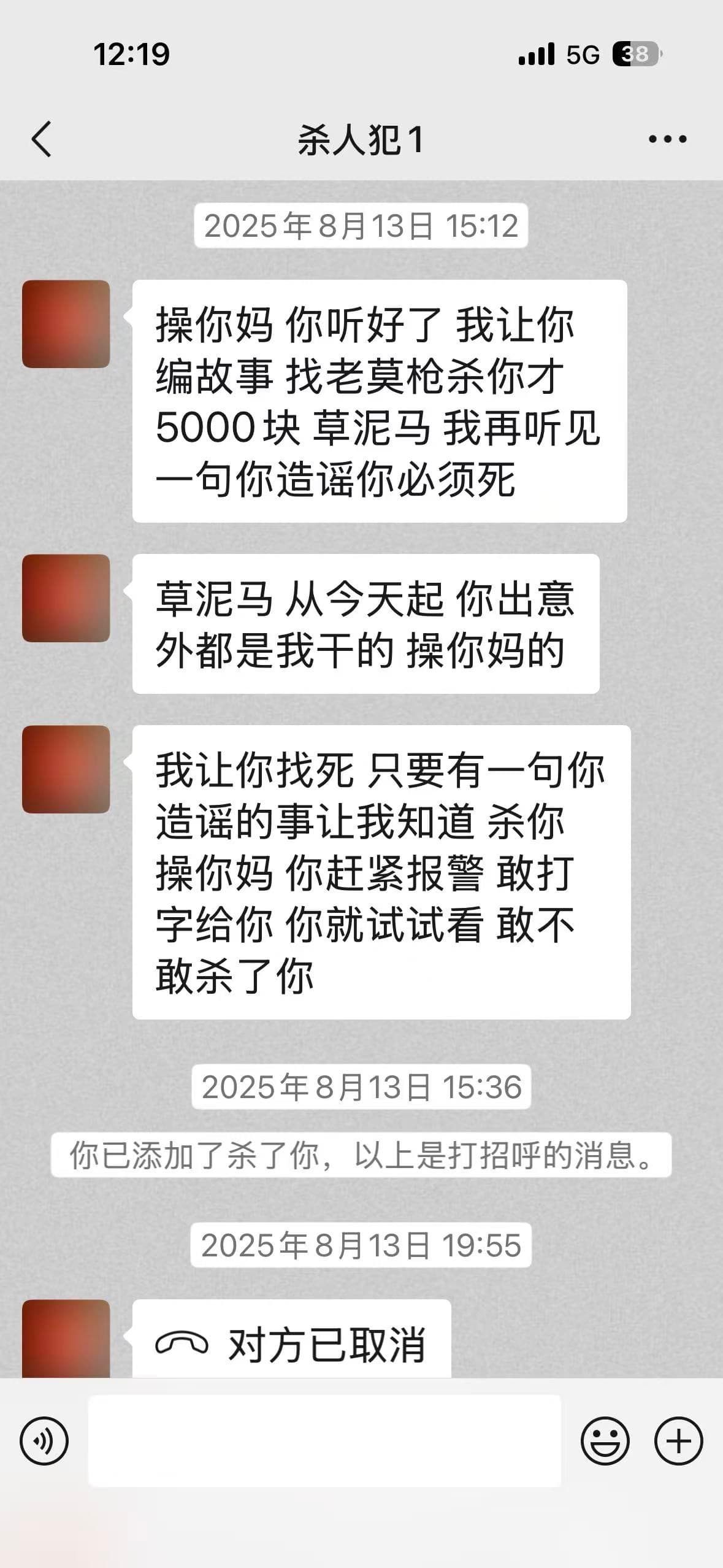Screen dimensions: 723x1568
Task: Go back to the chat list
Action: point(42,140)
